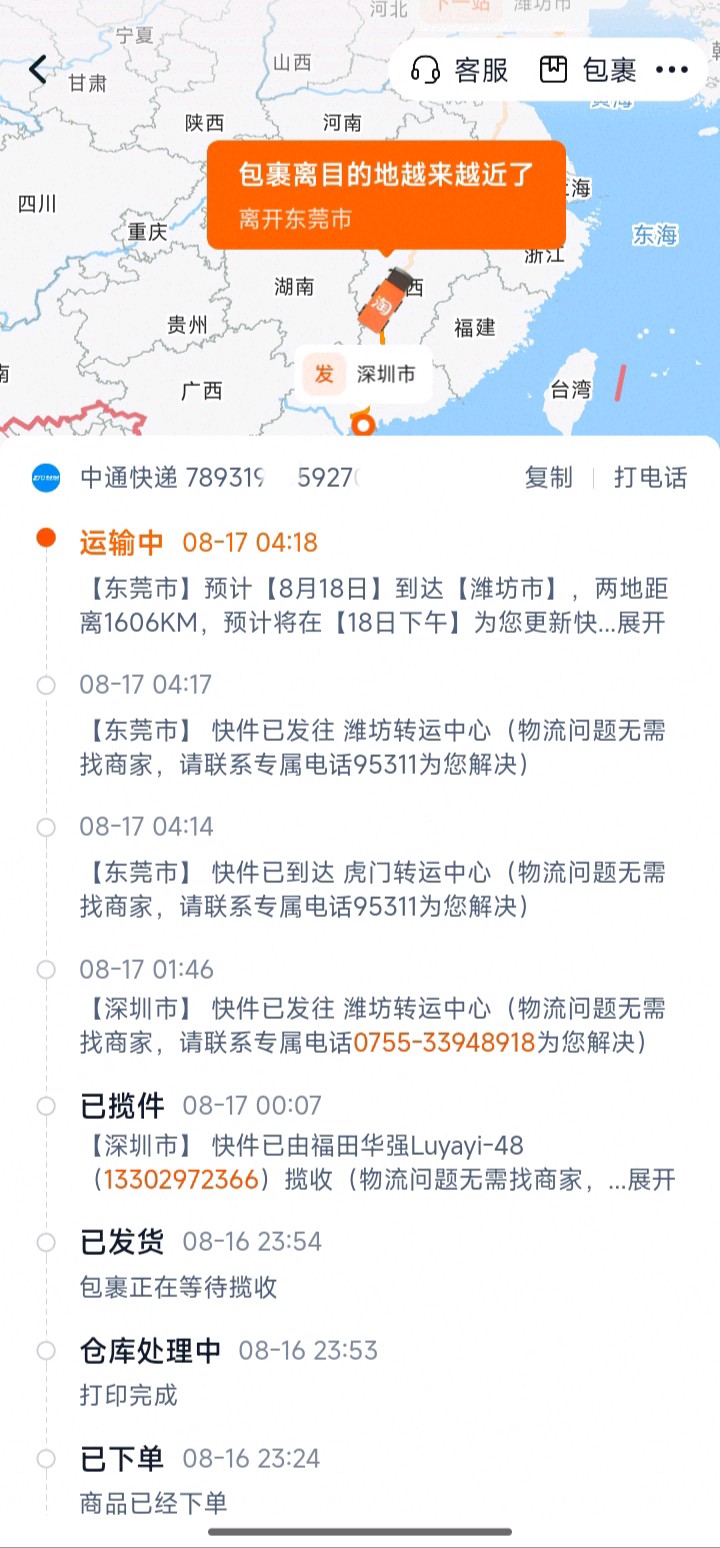Expand the 运输中 status details with 展开
720x1548 pixels.
[642, 623]
